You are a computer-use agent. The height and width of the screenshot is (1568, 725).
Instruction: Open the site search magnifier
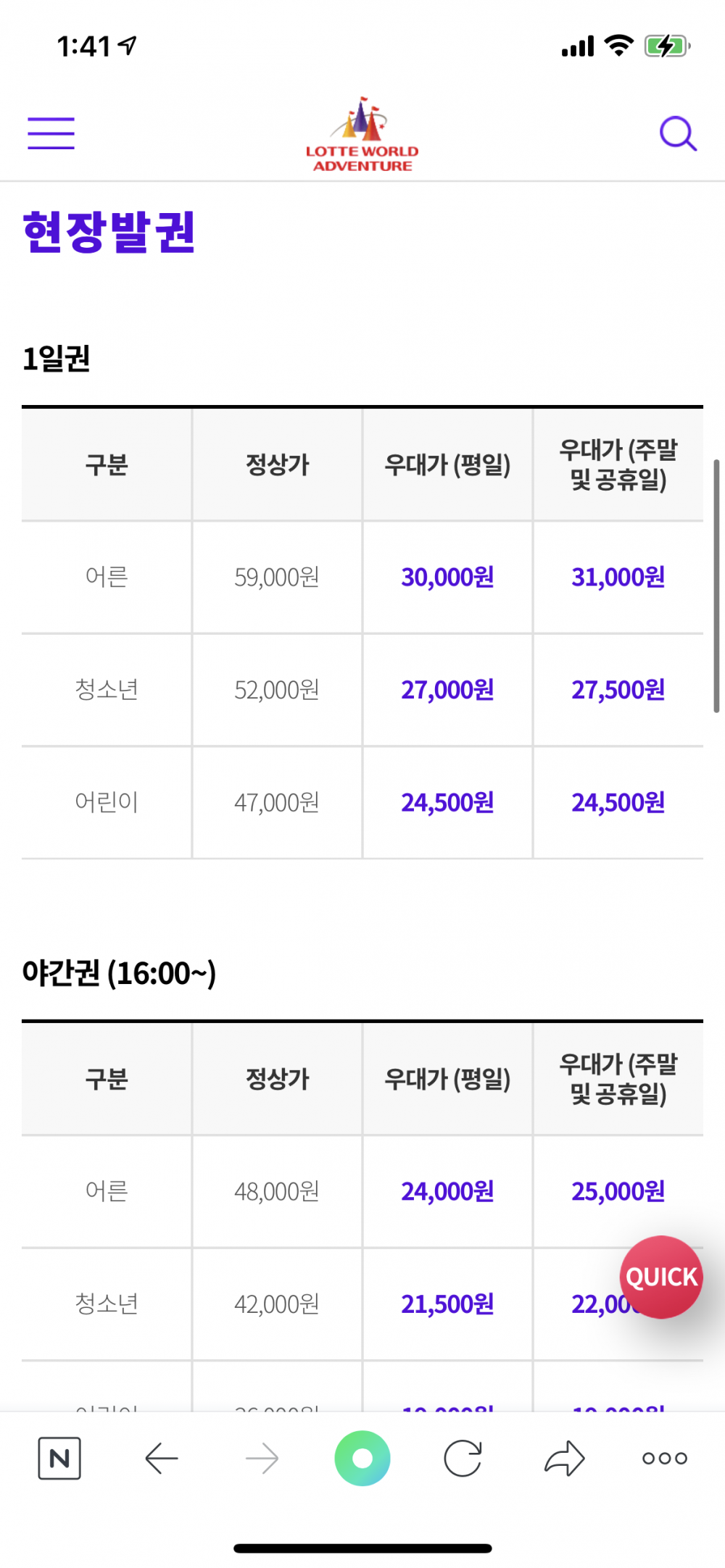coord(678,133)
